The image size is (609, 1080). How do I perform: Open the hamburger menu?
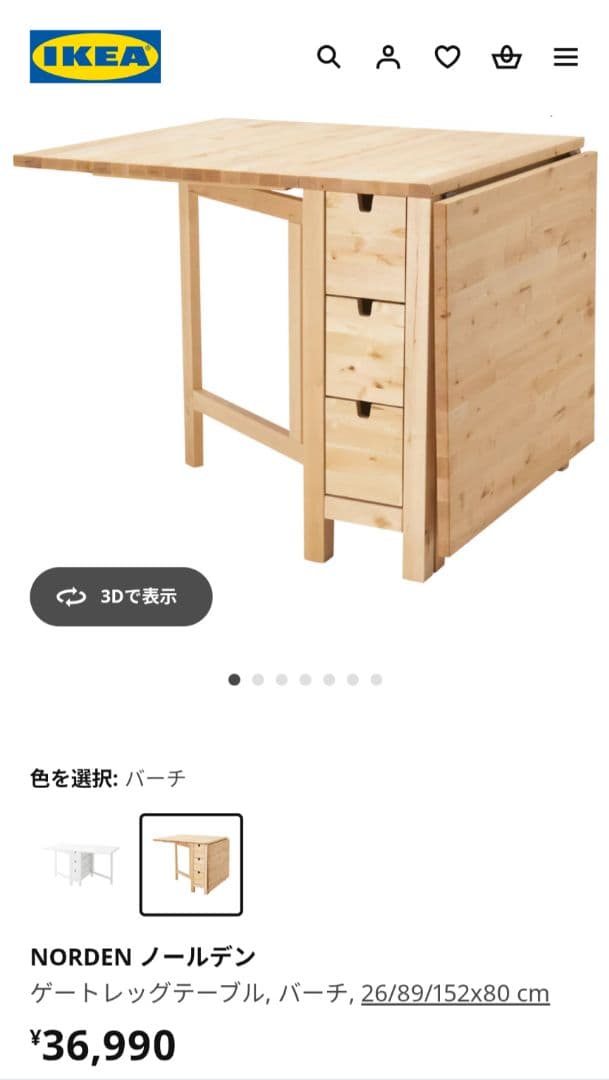565,57
